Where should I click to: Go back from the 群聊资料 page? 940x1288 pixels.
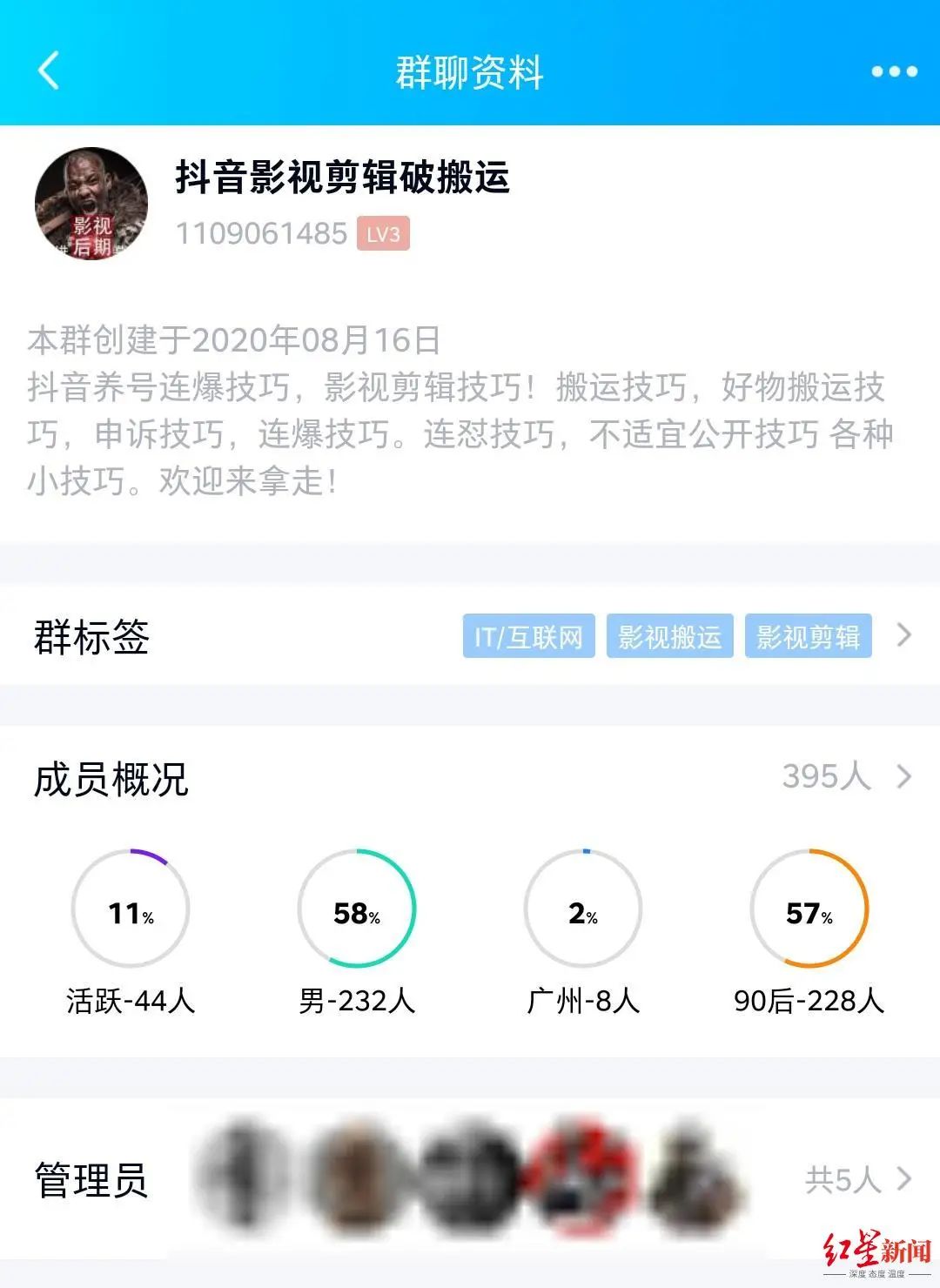pos(50,70)
